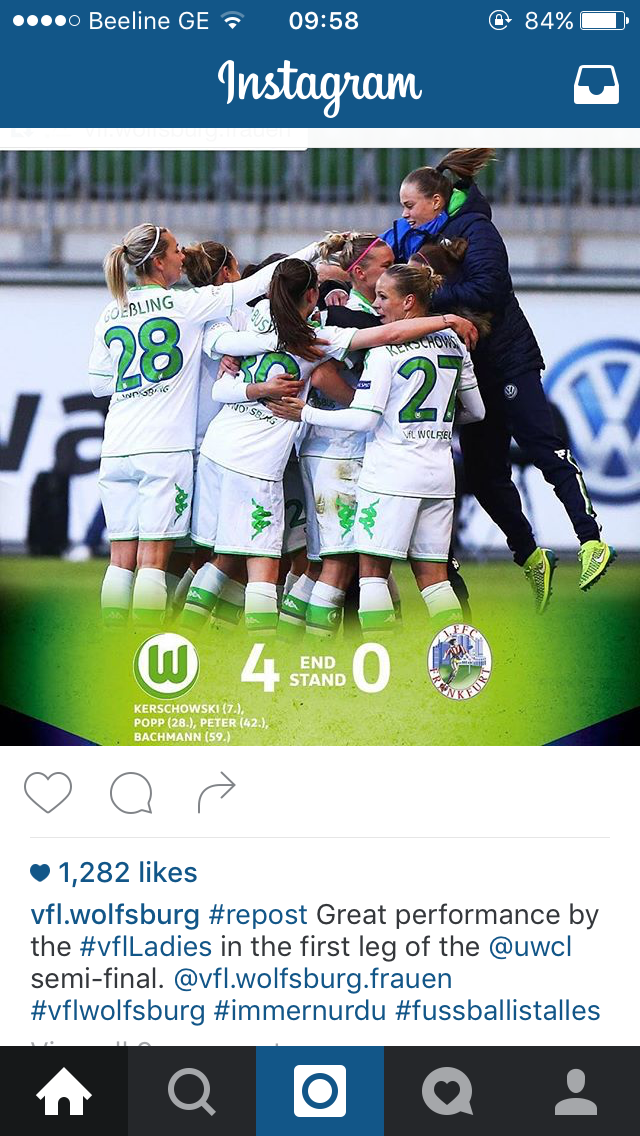640x1136 pixels.
Task: Open the #vflLadies hashtag
Action: 145,947
